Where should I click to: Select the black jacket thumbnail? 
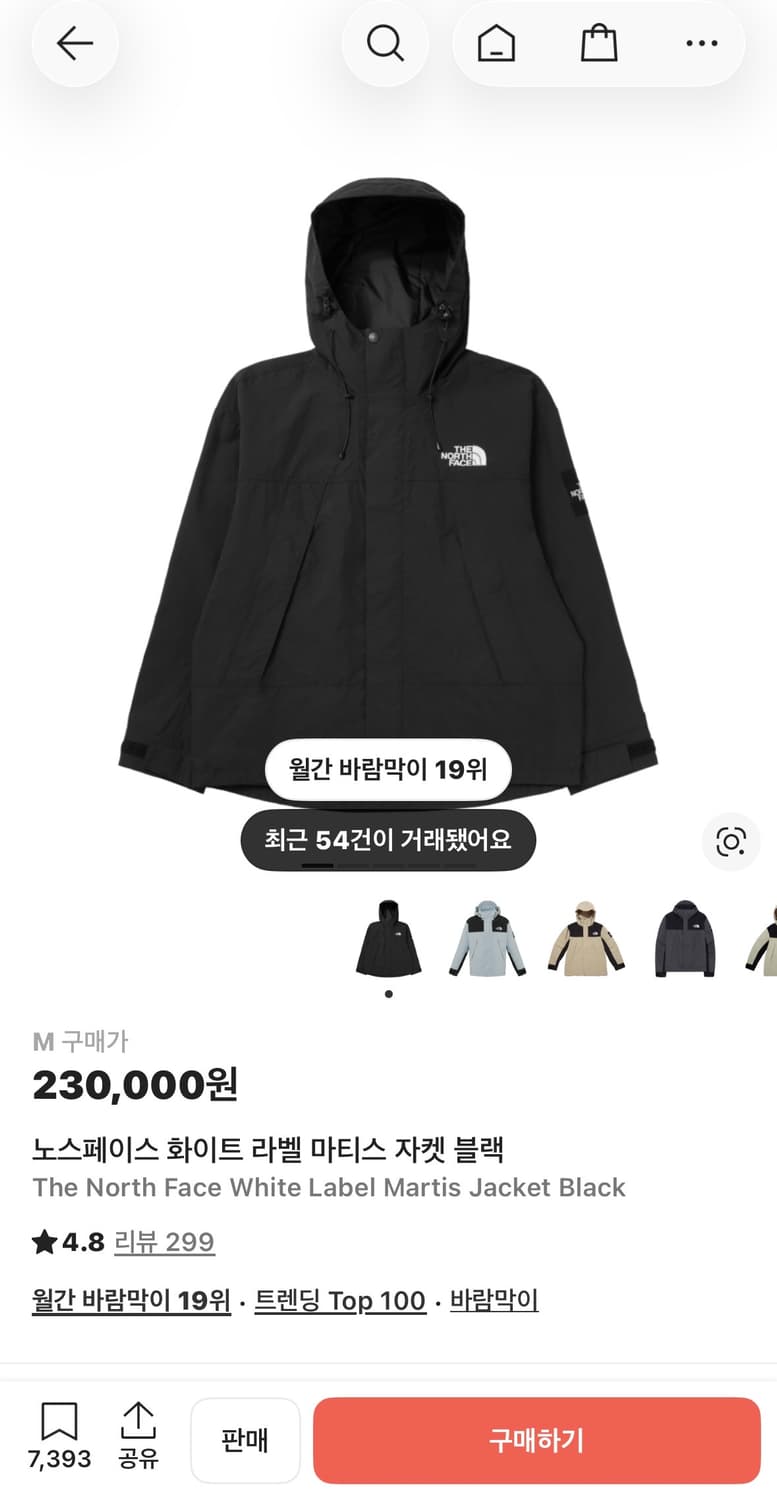point(388,936)
